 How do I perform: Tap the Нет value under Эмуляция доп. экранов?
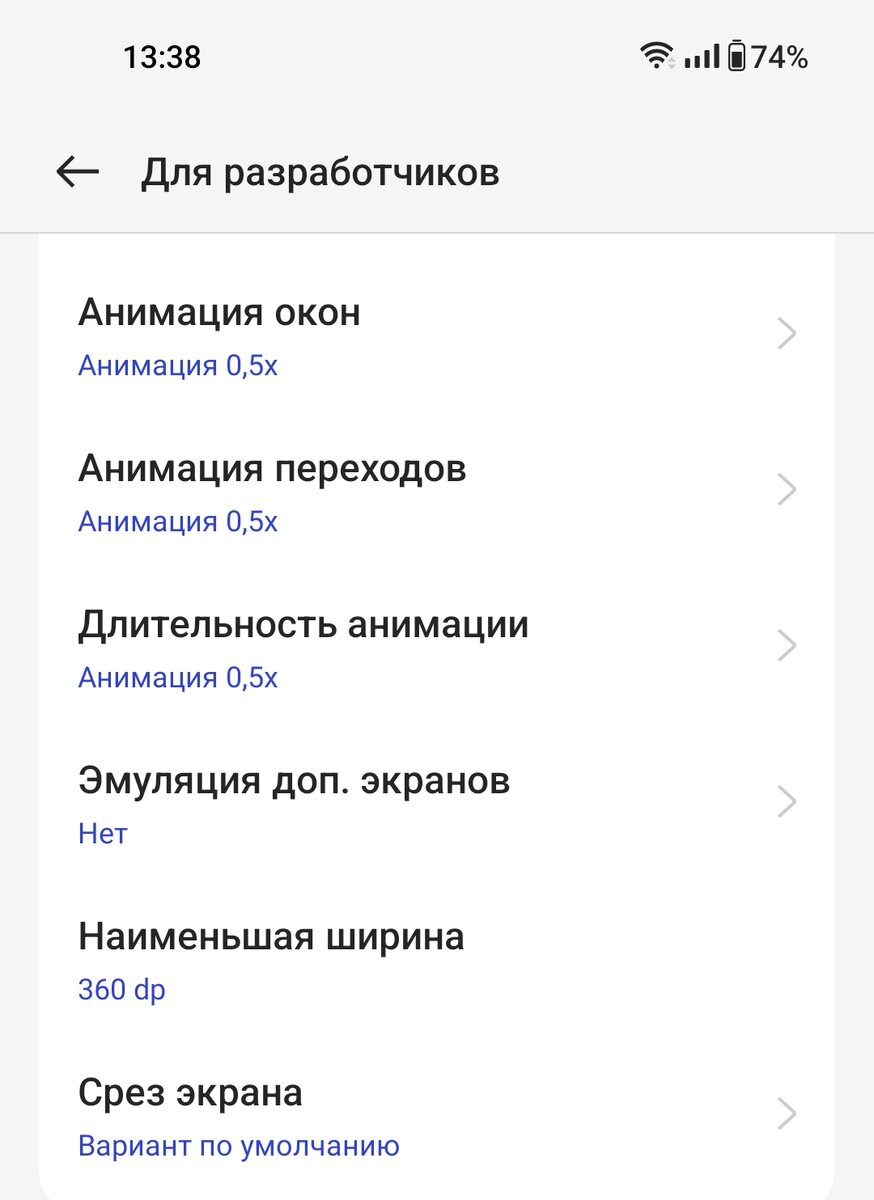tap(102, 832)
